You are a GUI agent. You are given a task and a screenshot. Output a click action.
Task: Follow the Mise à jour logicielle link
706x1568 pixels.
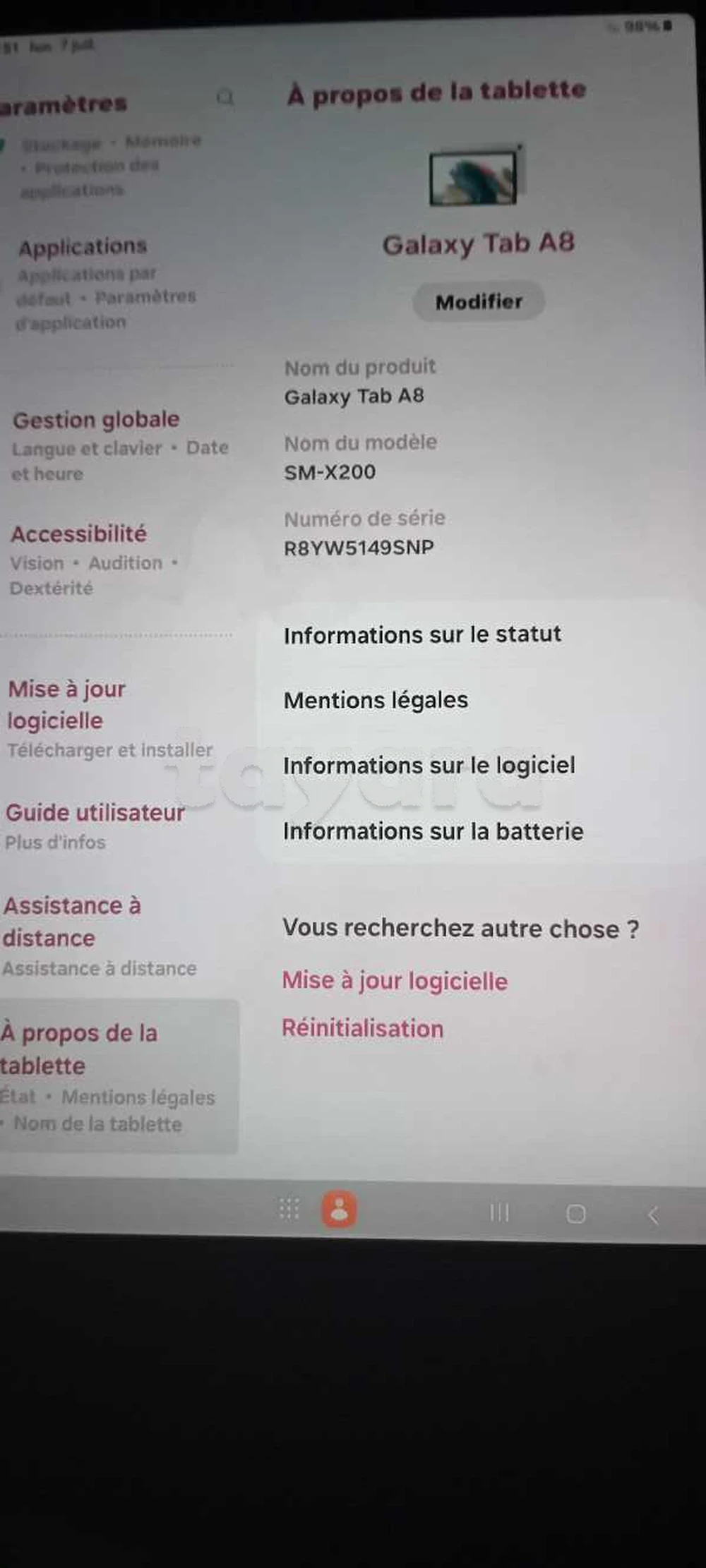click(x=395, y=981)
